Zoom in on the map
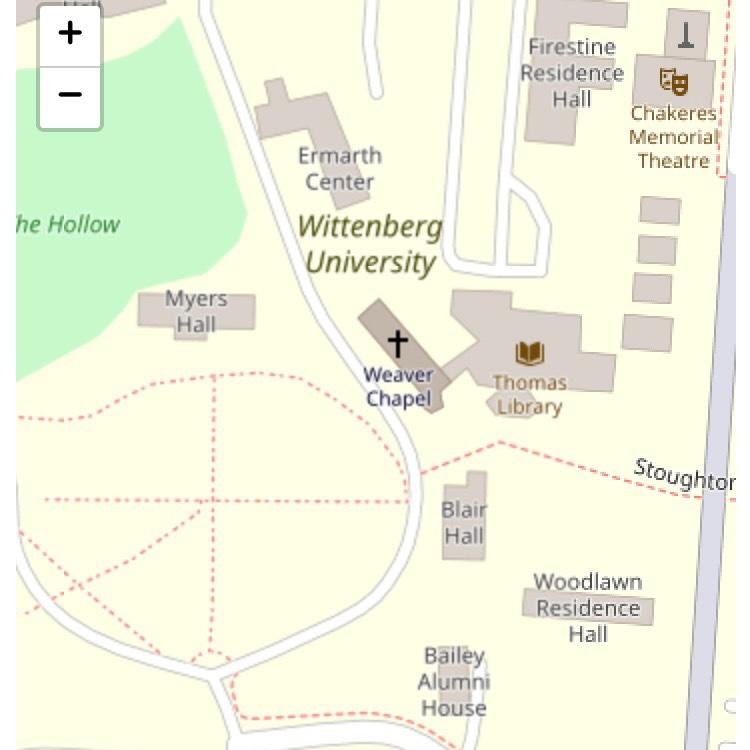750x750 pixels. tap(70, 34)
